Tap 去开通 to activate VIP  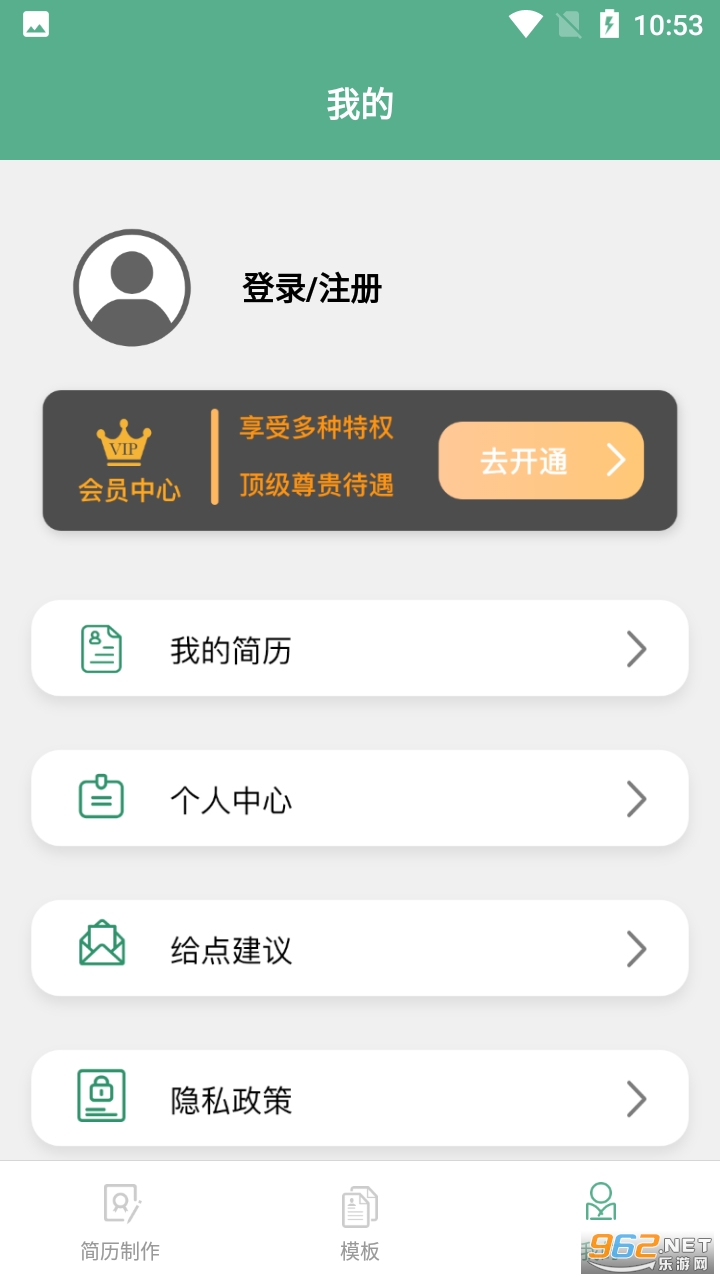[x=540, y=461]
